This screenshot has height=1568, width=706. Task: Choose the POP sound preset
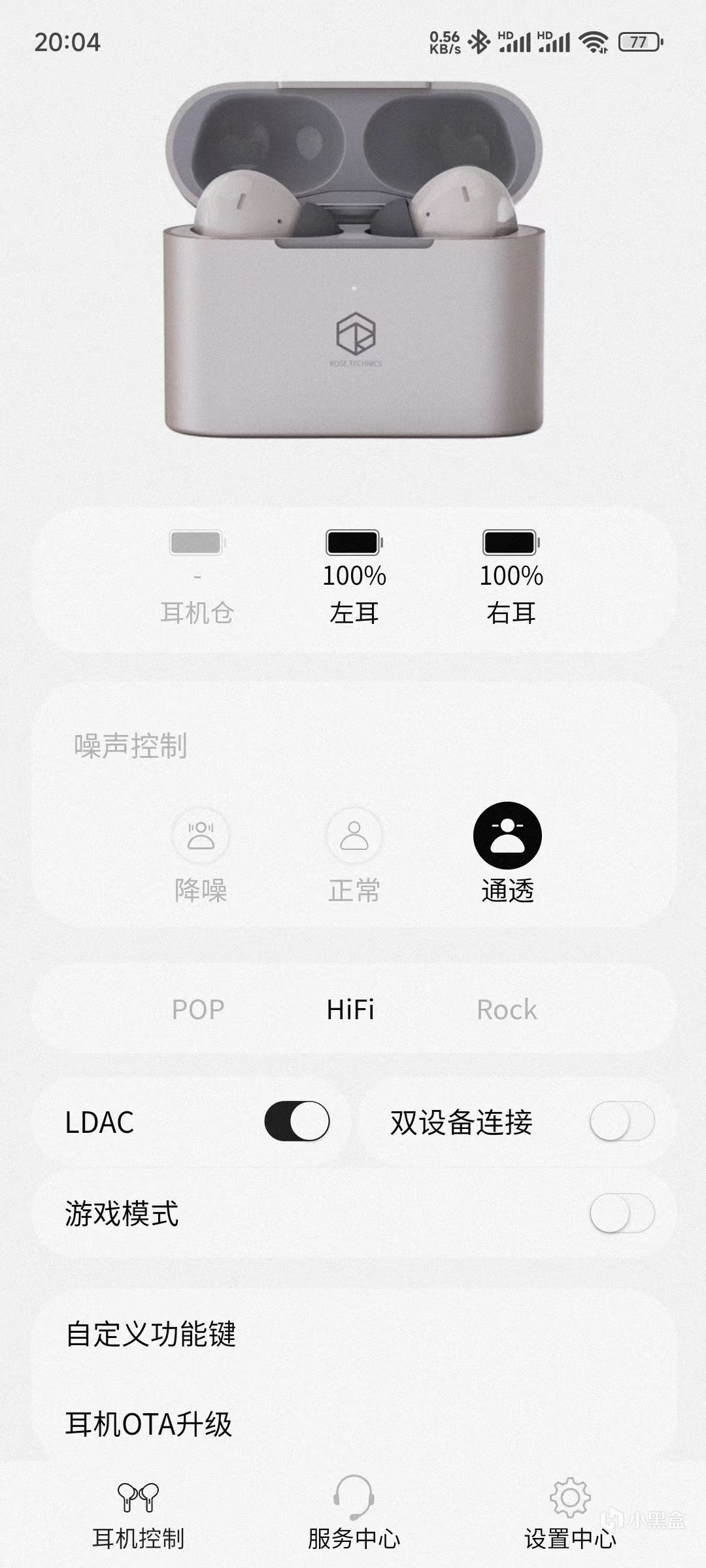tap(198, 1010)
